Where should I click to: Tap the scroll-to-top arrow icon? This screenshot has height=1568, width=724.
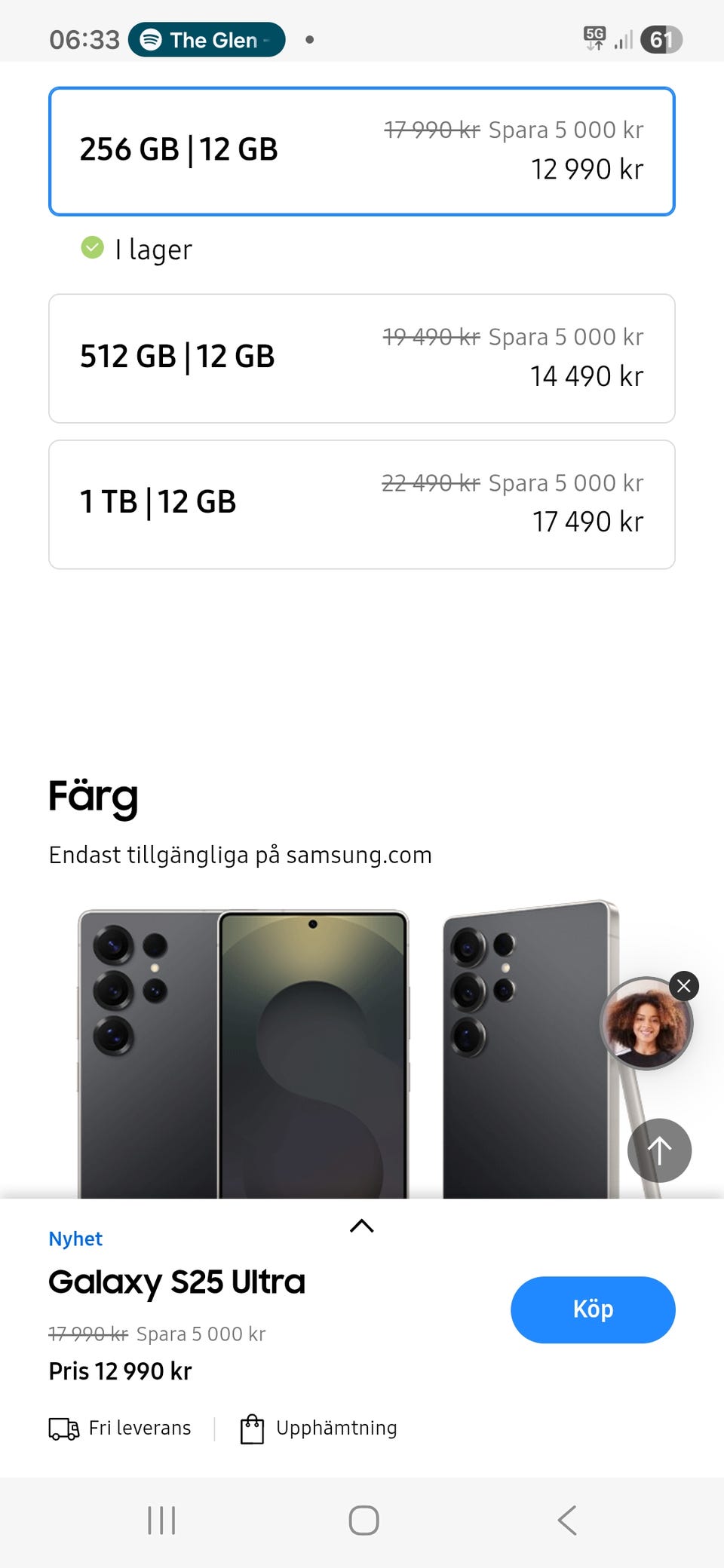click(658, 1150)
